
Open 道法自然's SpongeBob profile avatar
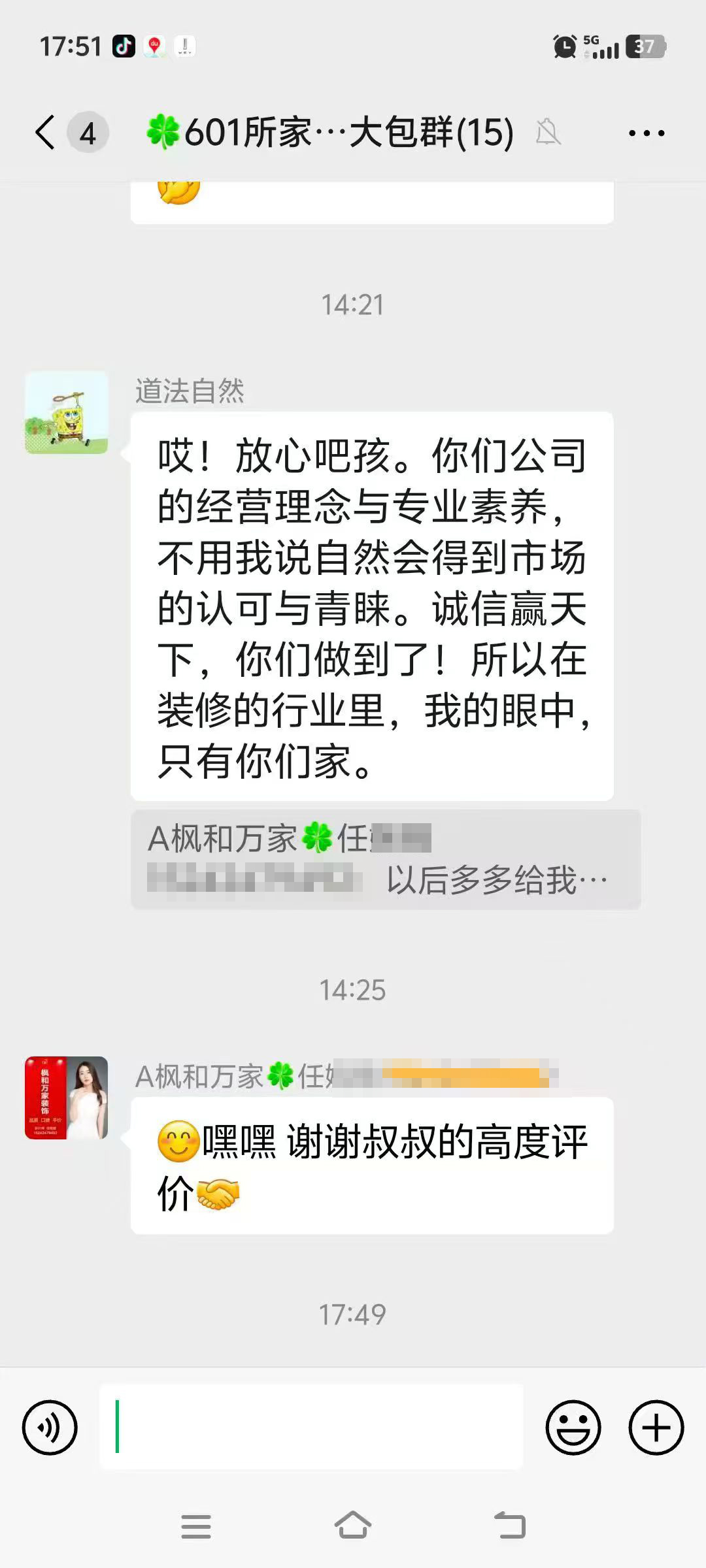coord(66,413)
